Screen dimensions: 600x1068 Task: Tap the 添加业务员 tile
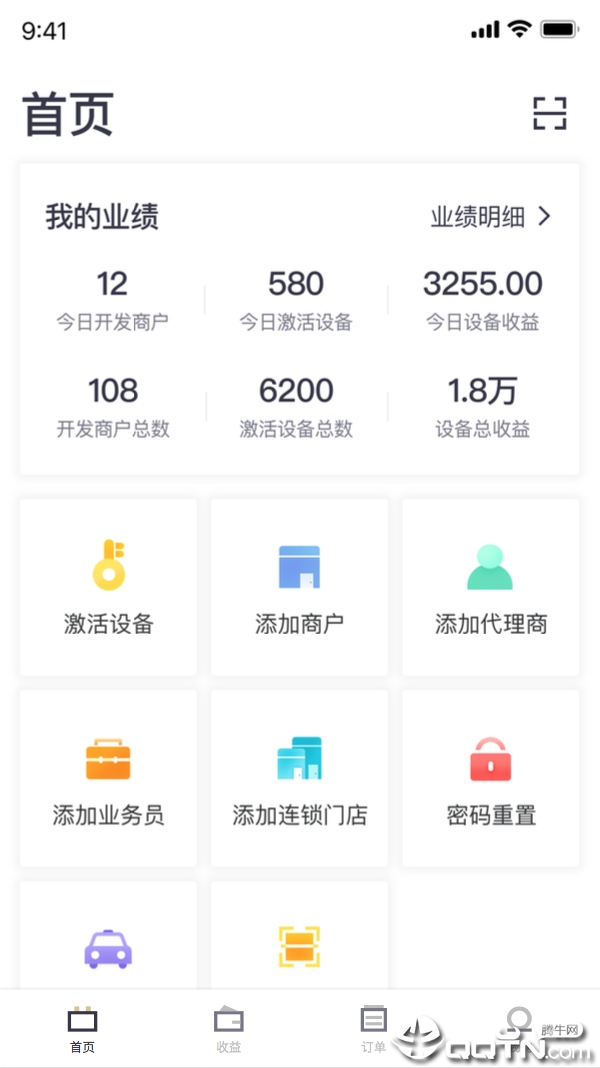108,779
